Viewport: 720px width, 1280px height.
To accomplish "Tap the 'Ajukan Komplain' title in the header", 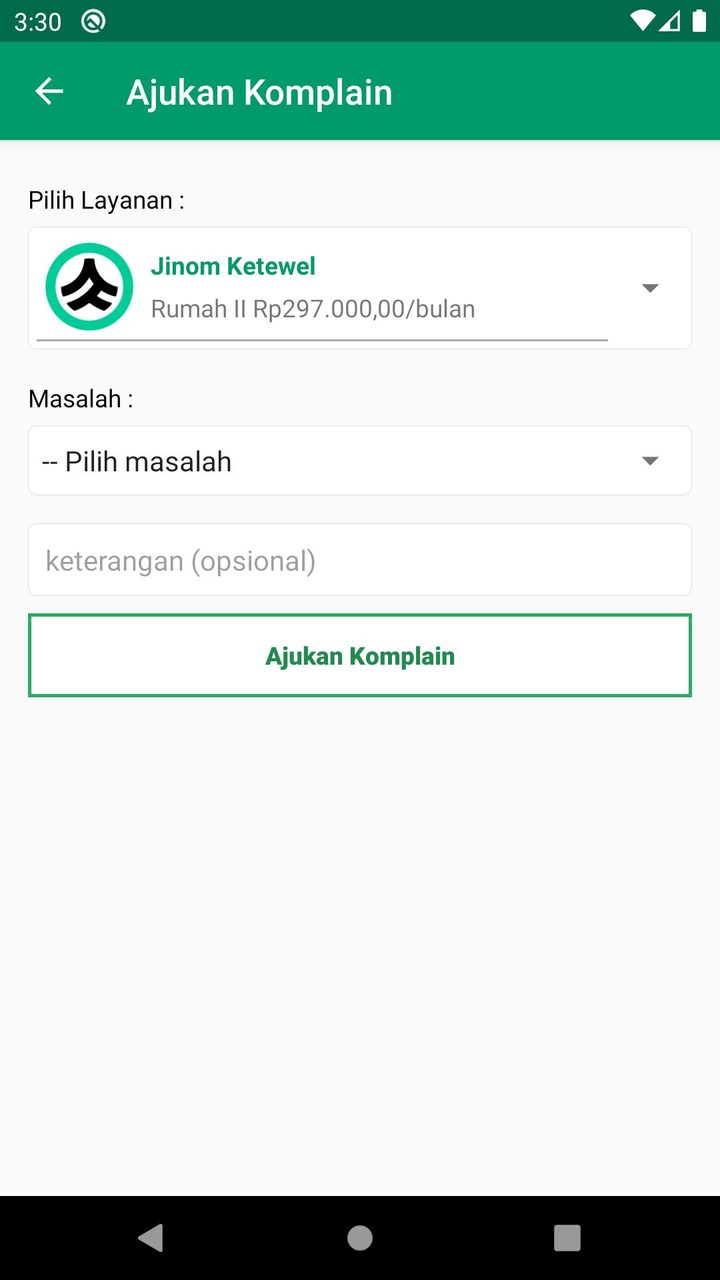I will (x=258, y=91).
